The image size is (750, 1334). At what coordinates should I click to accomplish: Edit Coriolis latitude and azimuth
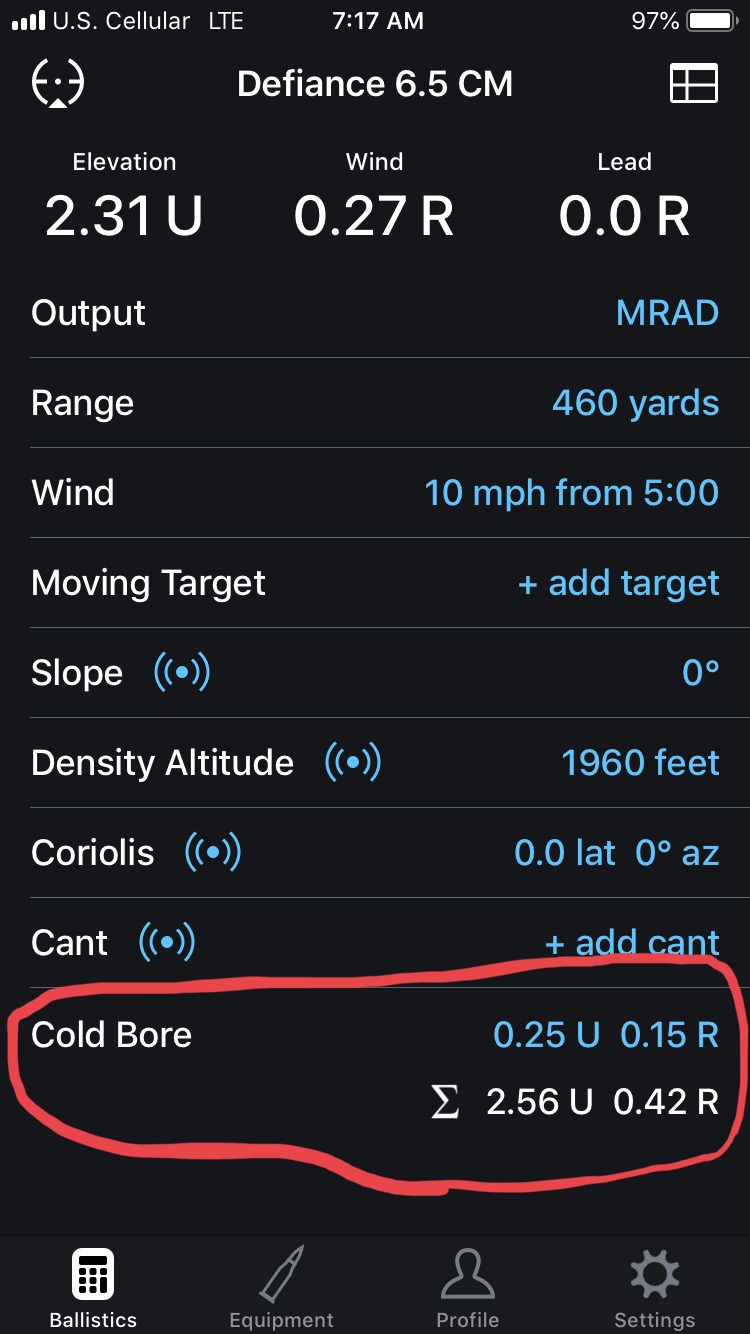616,853
